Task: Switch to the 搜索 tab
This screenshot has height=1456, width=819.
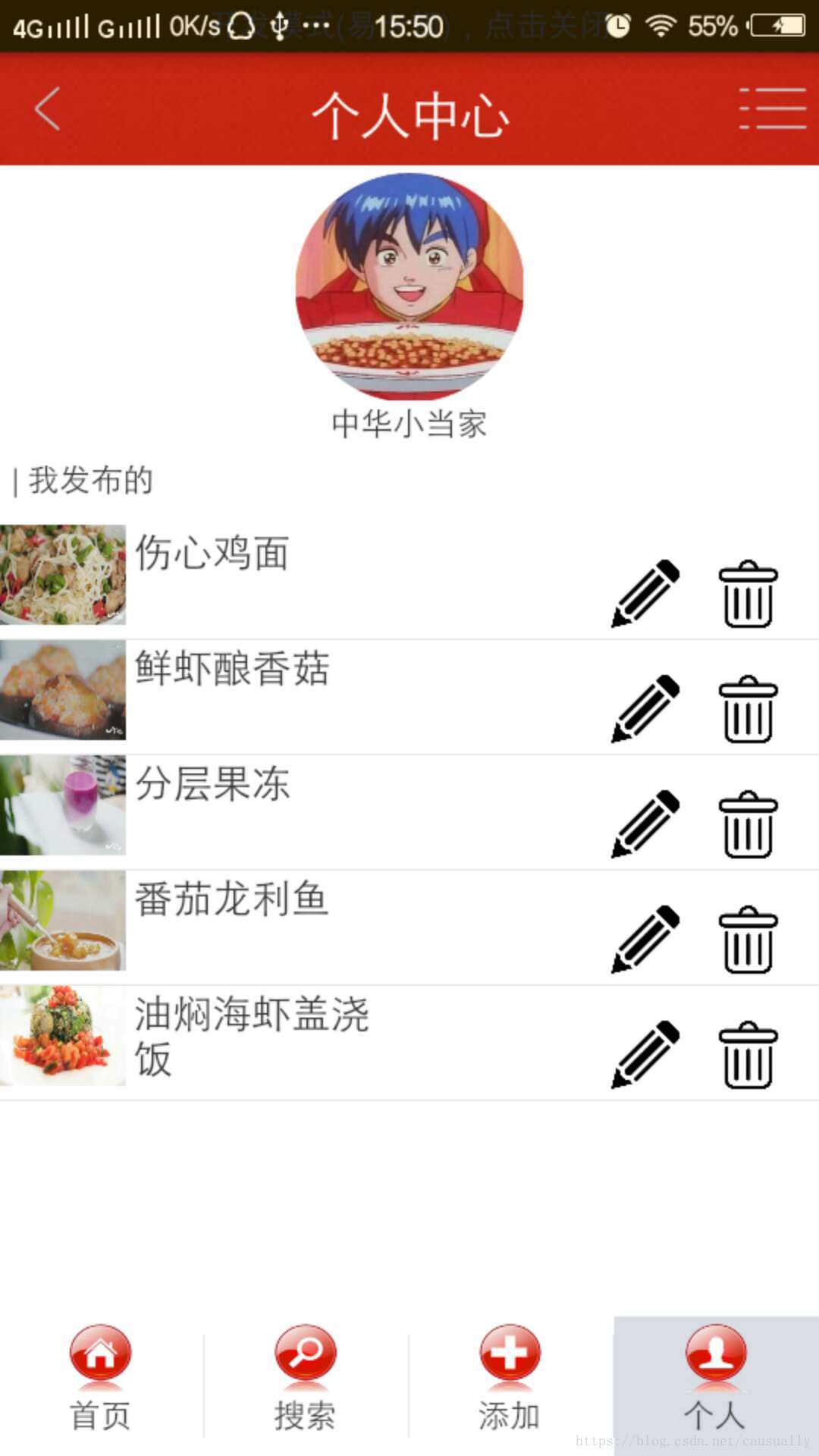Action: (305, 1377)
